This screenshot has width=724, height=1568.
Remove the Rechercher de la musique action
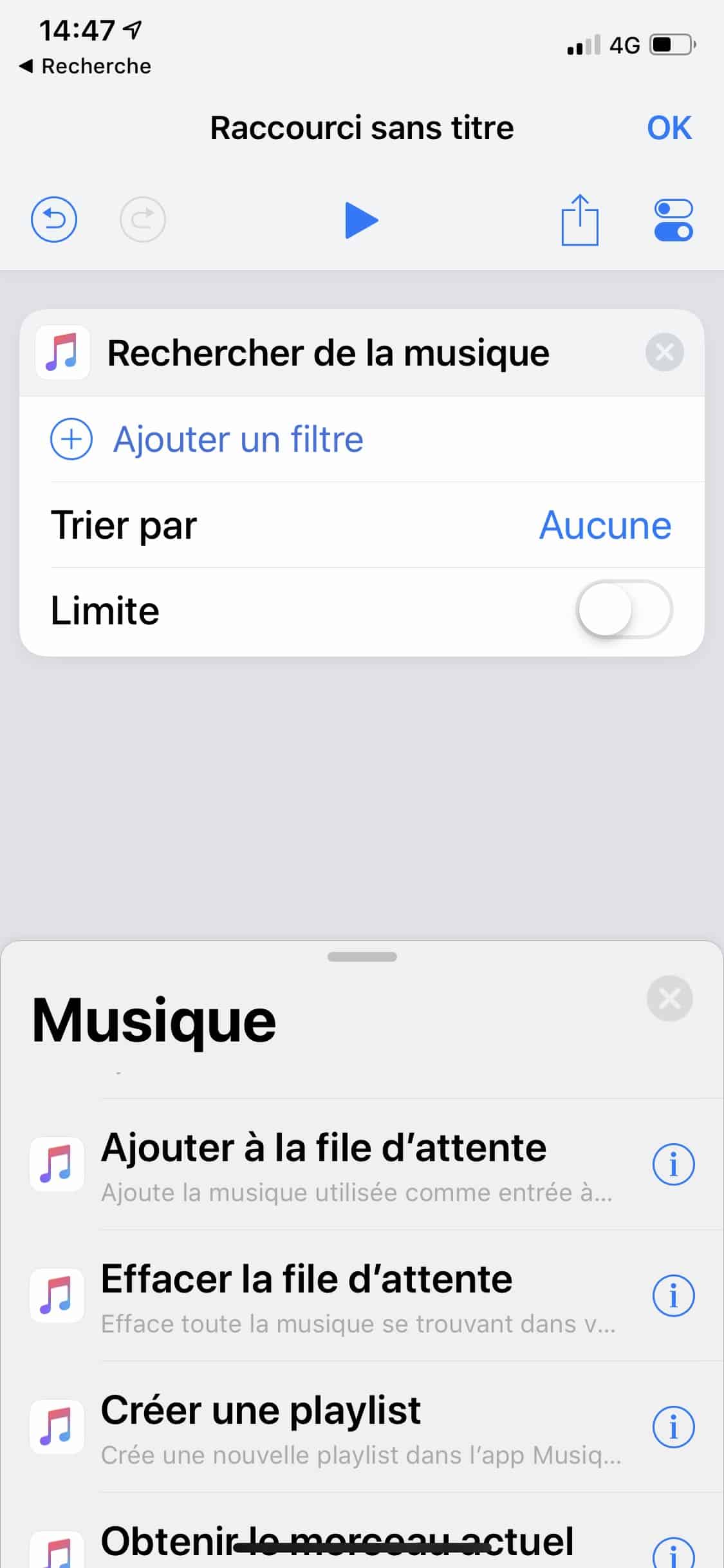point(664,352)
